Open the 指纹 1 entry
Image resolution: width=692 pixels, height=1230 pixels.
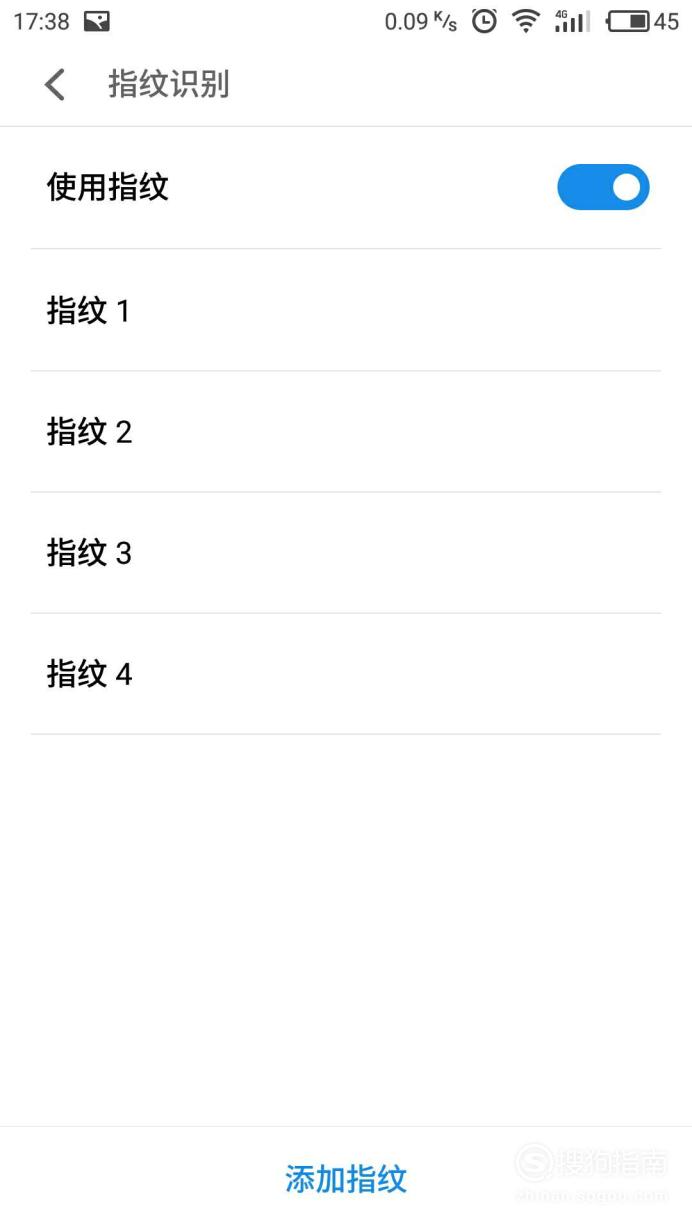346,310
